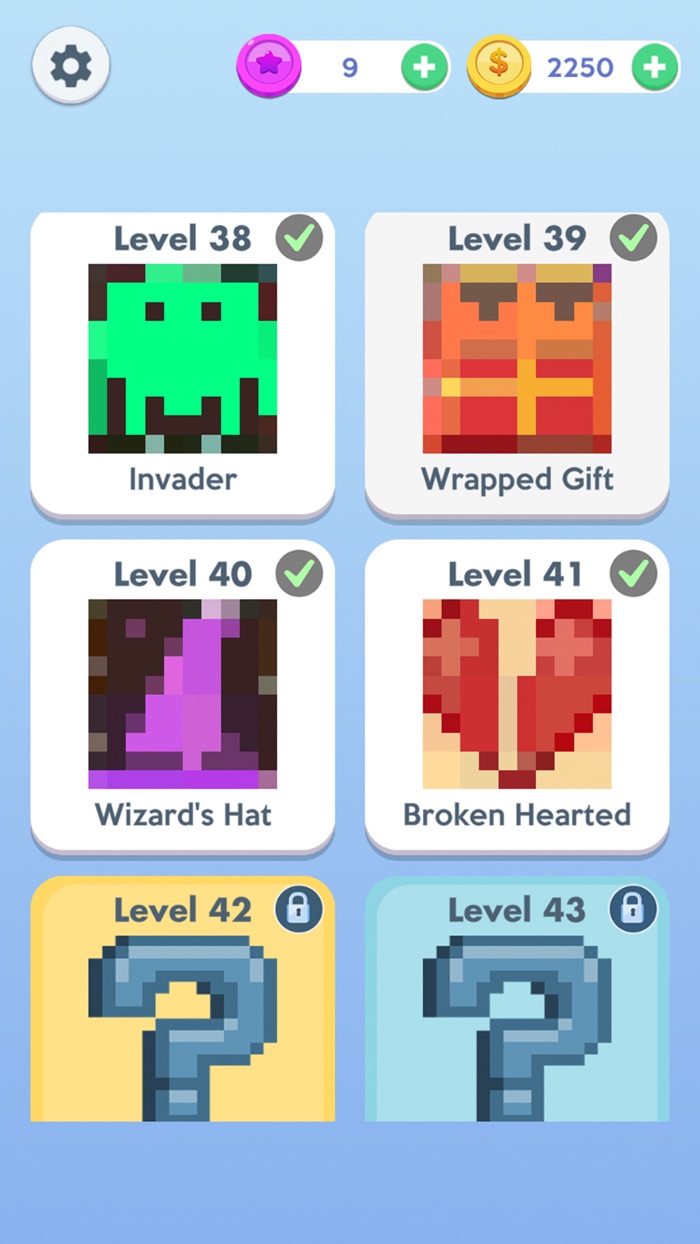Open Level 38 Invader puzzle
Screen dimensions: 700x1244
tap(182, 360)
